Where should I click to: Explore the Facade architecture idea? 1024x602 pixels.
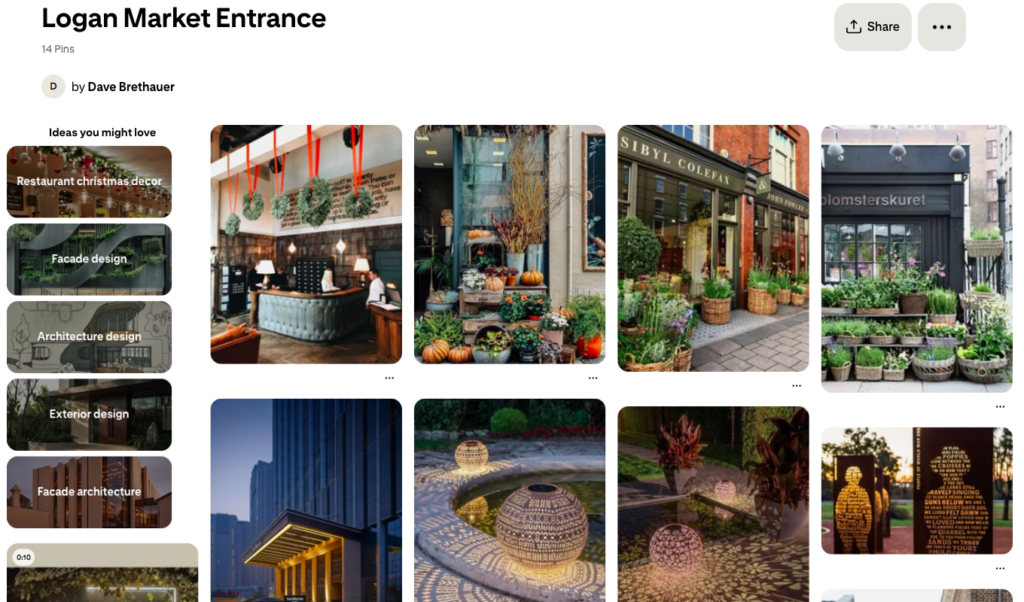tap(89, 492)
